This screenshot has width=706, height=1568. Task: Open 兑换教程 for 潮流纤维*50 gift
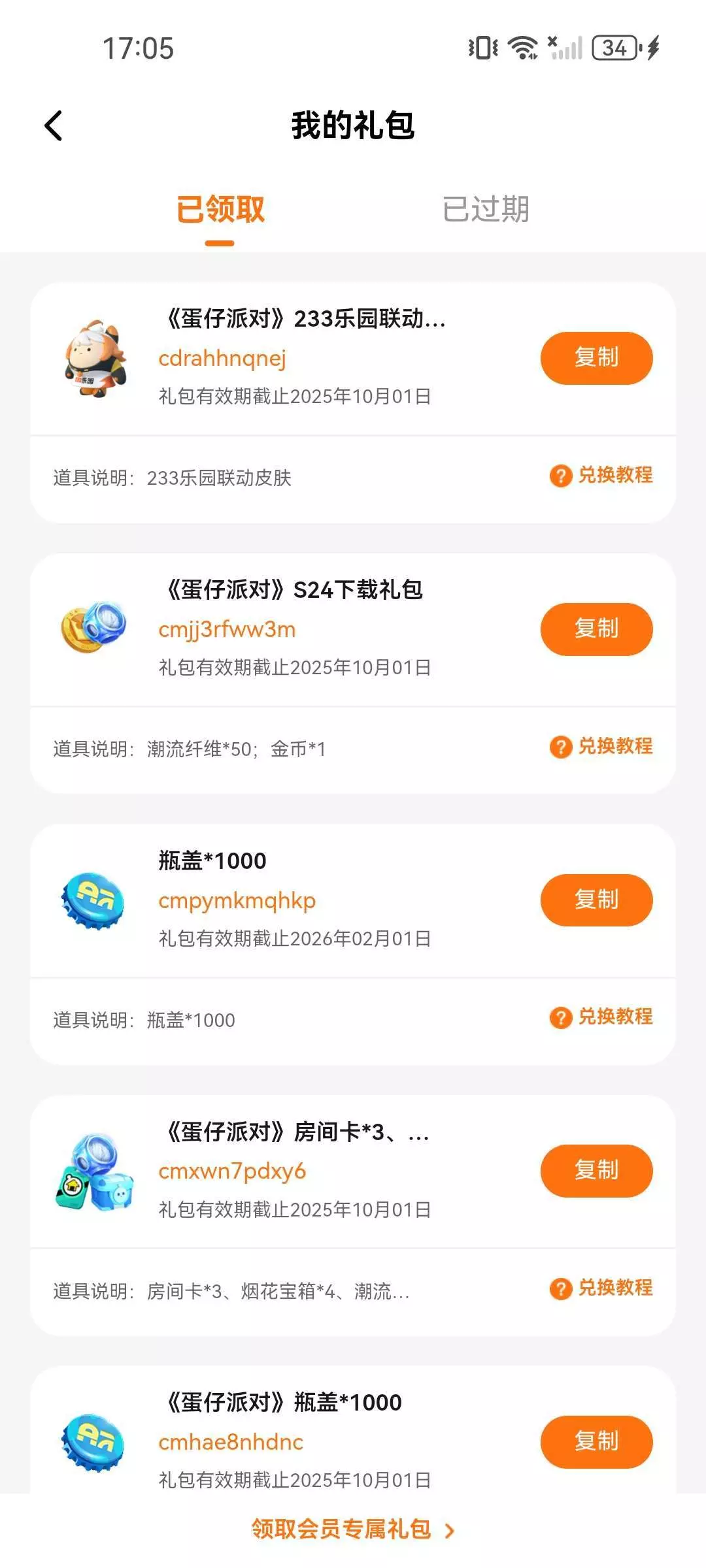[x=601, y=746]
